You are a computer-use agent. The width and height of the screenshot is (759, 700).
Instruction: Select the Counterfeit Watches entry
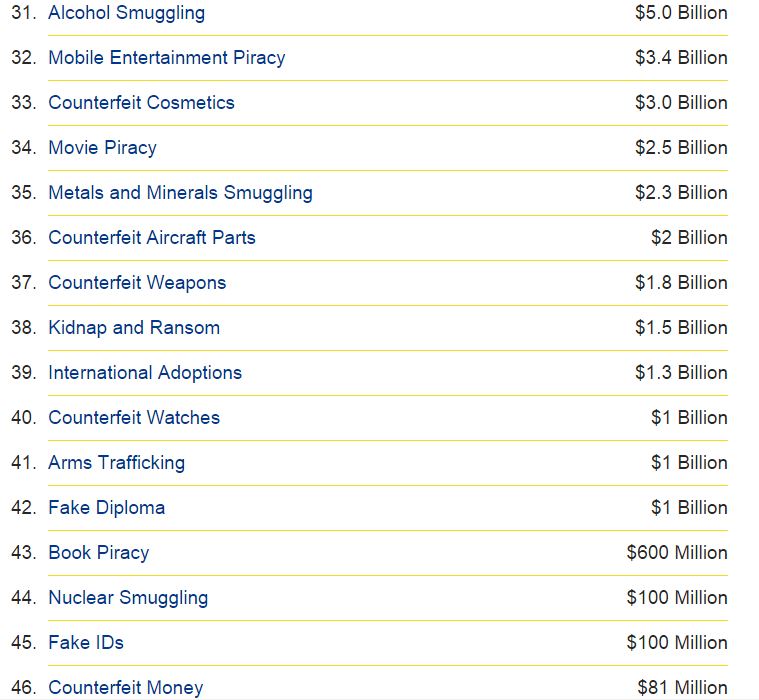pyautogui.click(x=134, y=418)
